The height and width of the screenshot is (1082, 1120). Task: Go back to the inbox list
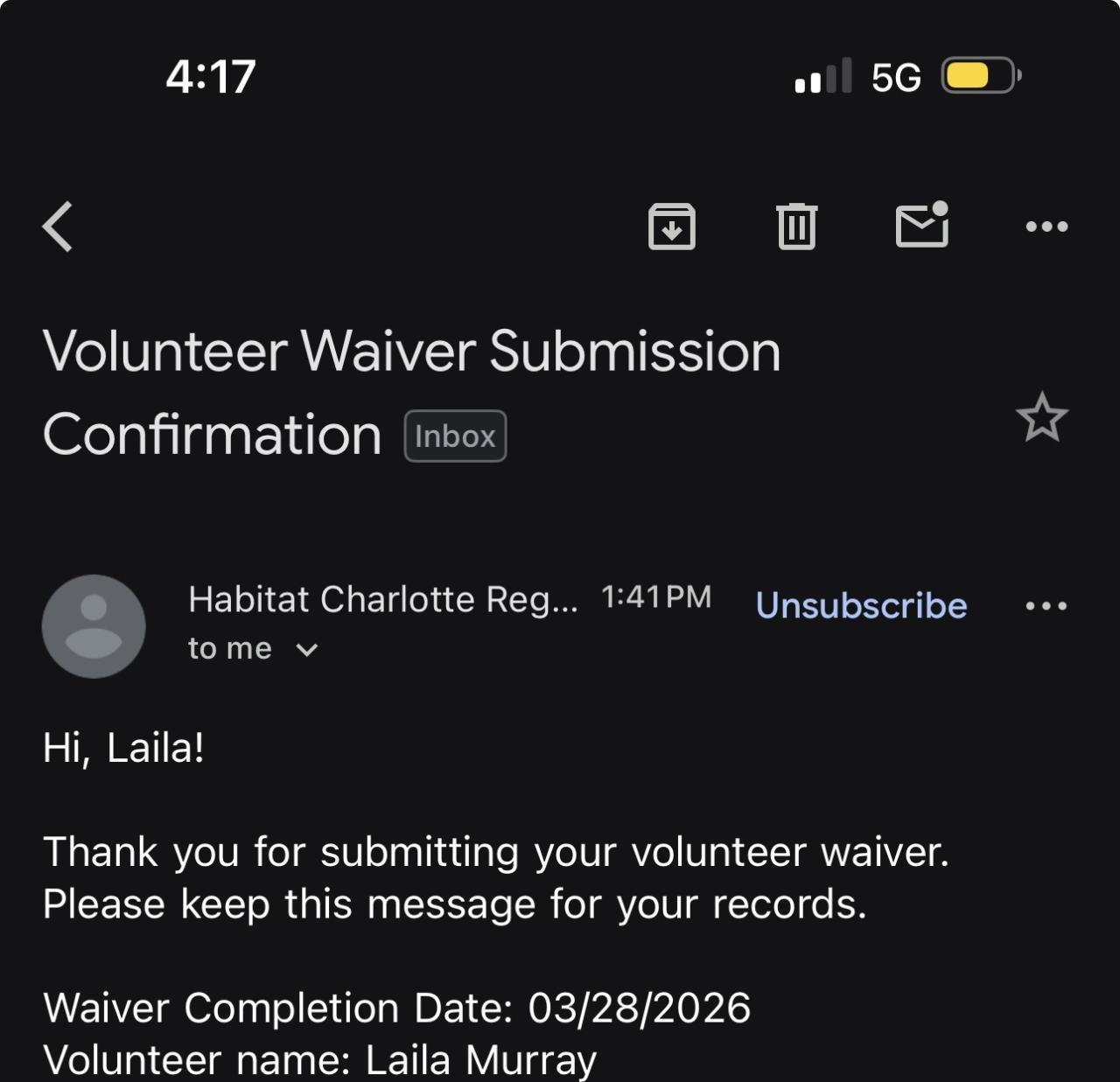click(58, 227)
